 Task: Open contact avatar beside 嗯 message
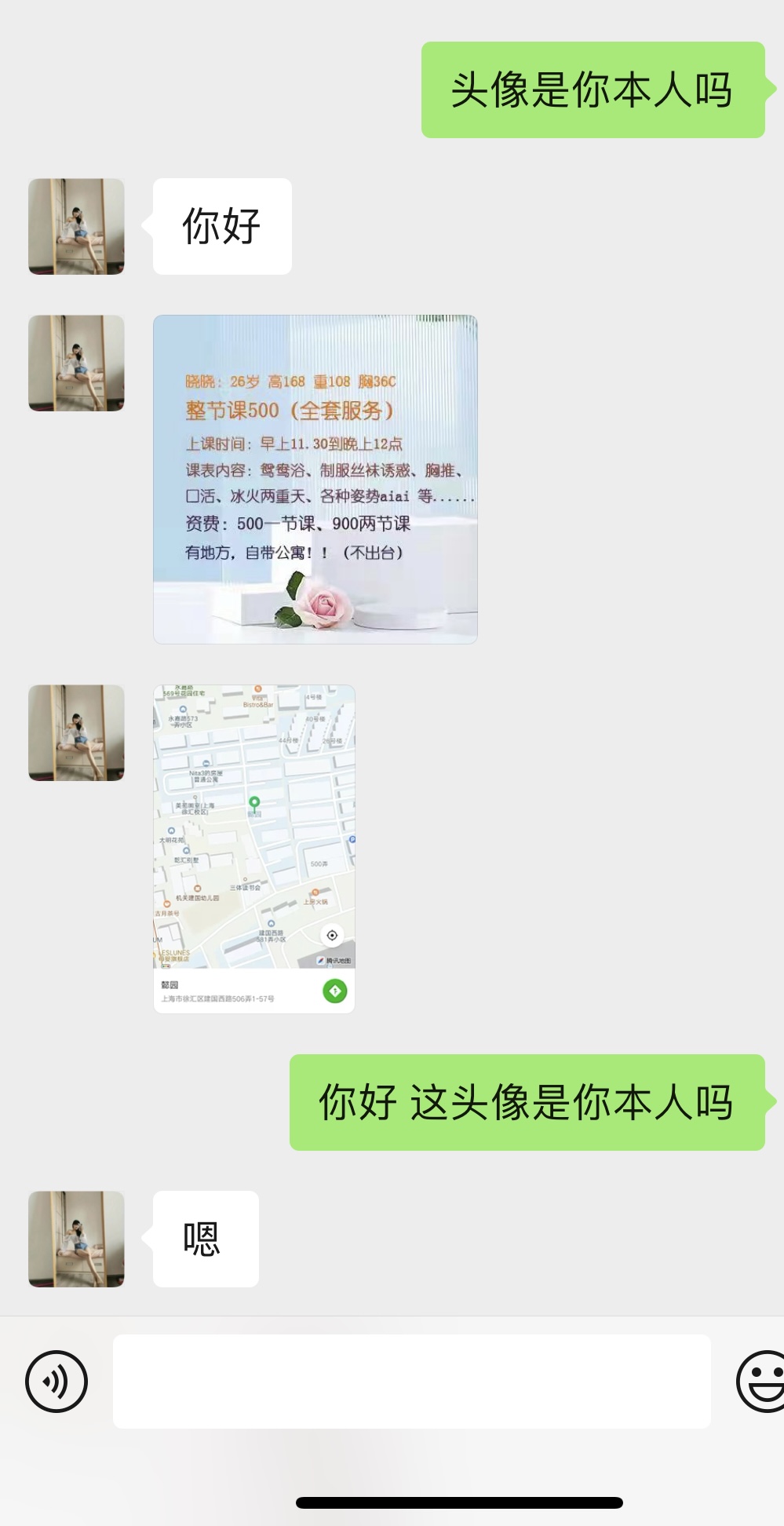[x=76, y=1239]
